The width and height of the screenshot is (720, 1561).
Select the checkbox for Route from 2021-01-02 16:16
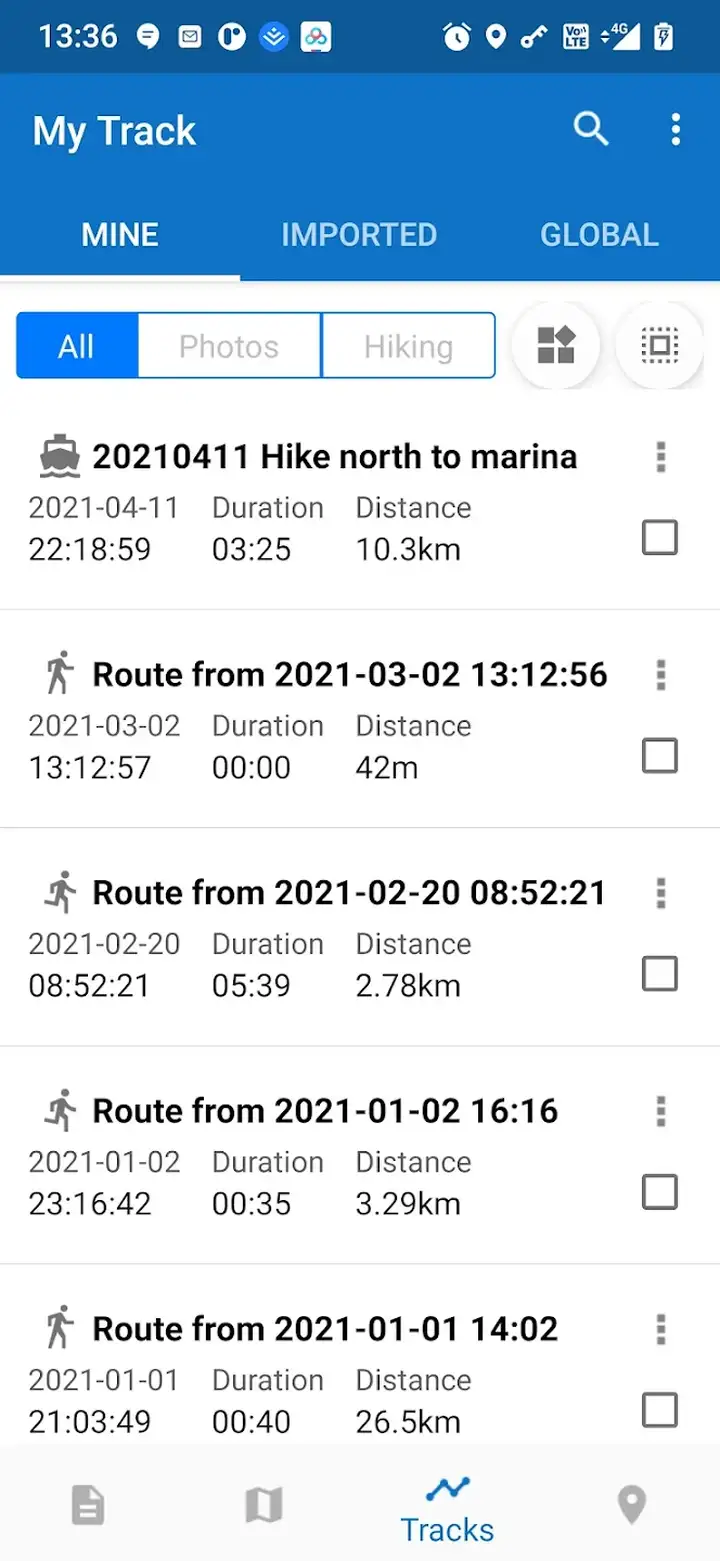(659, 1192)
